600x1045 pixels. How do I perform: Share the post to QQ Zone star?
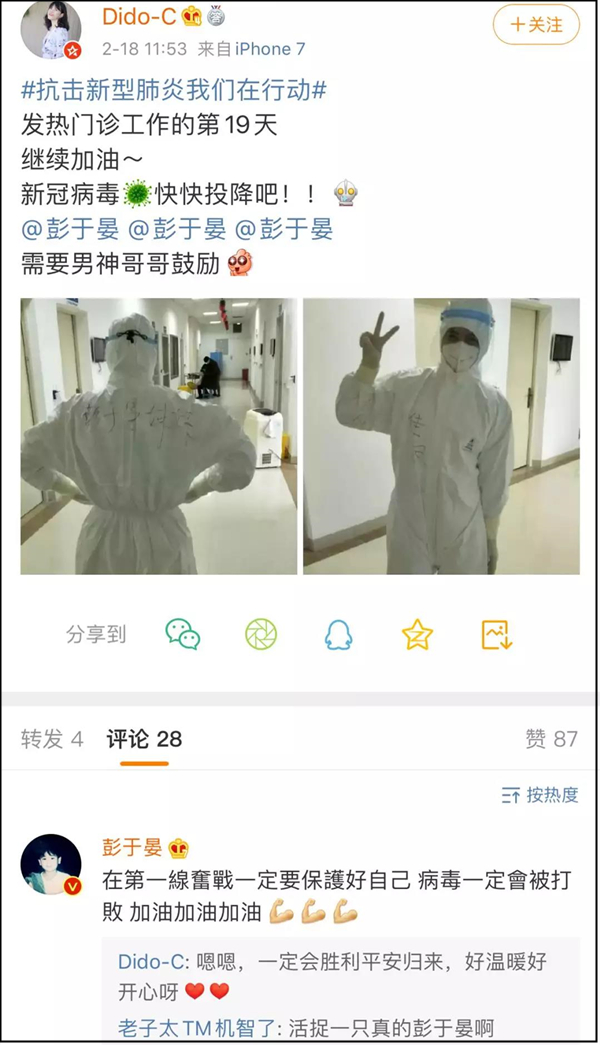417,634
